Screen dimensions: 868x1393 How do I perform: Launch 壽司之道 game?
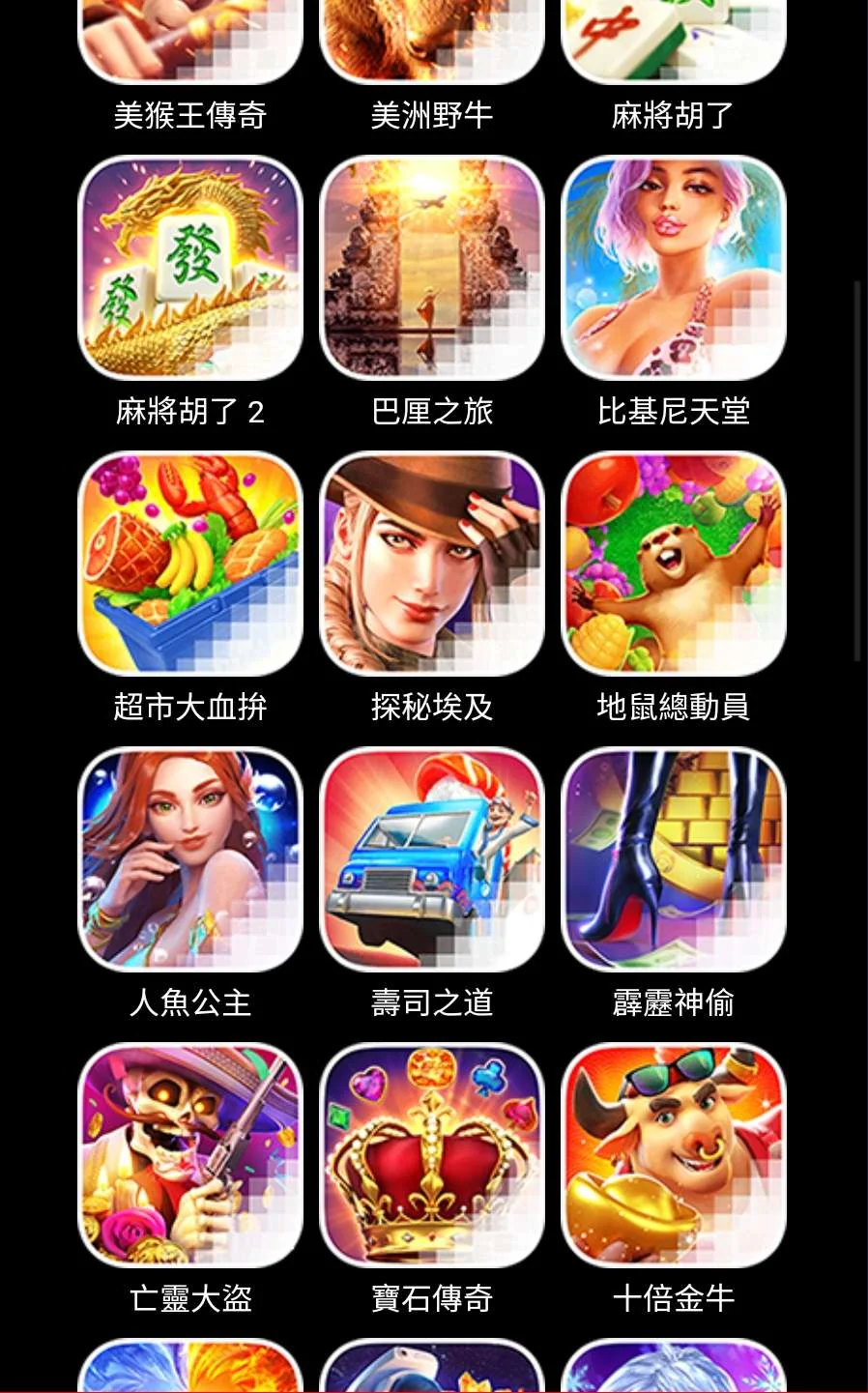pyautogui.click(x=432, y=860)
